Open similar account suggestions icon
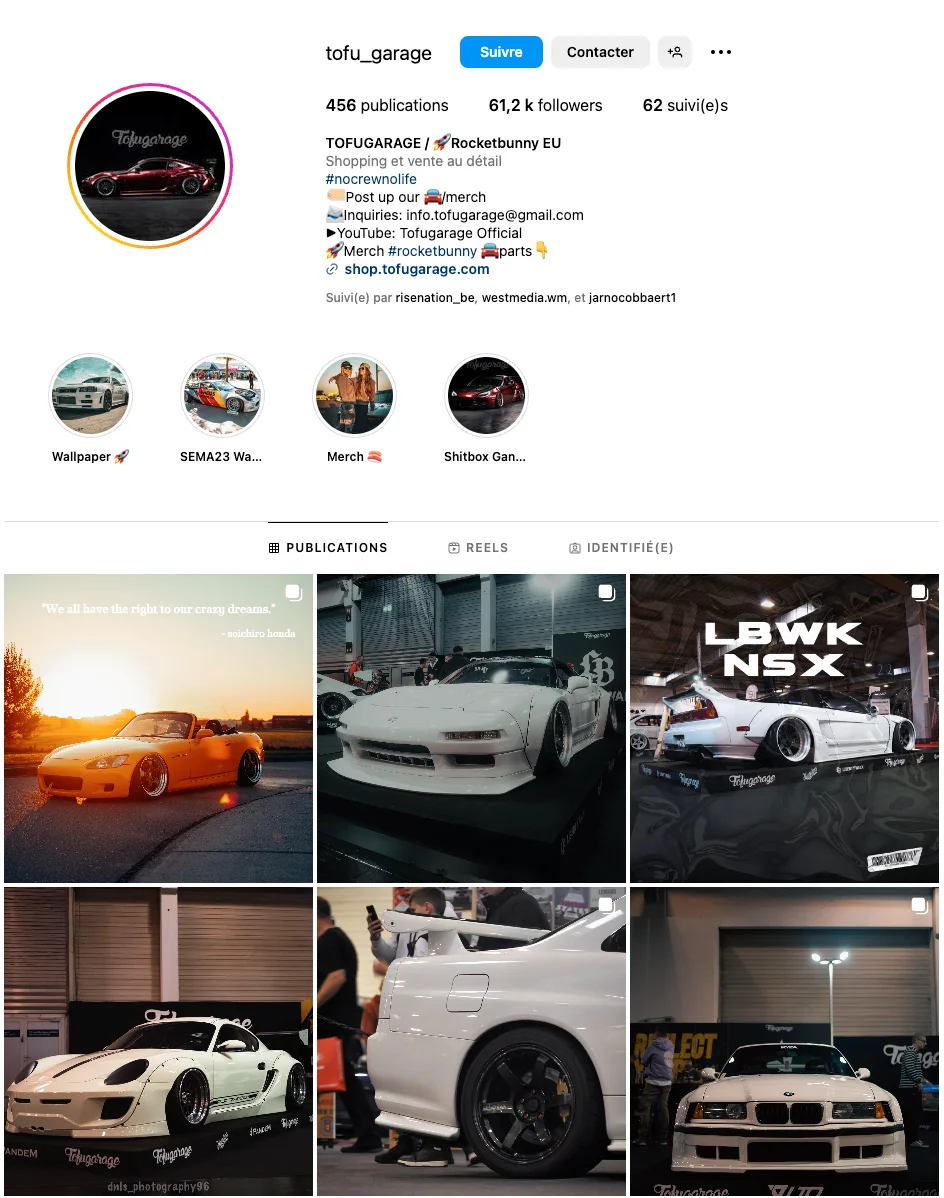 675,52
